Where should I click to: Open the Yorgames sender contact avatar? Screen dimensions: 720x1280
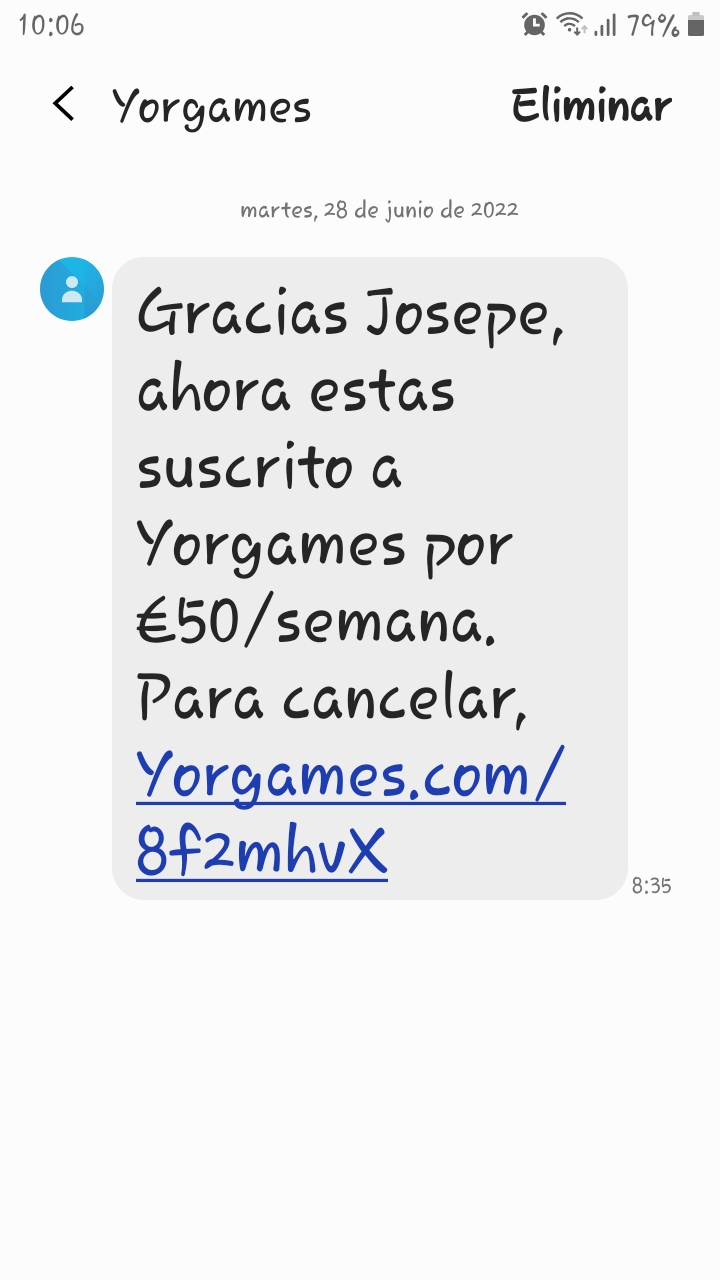[x=72, y=289]
